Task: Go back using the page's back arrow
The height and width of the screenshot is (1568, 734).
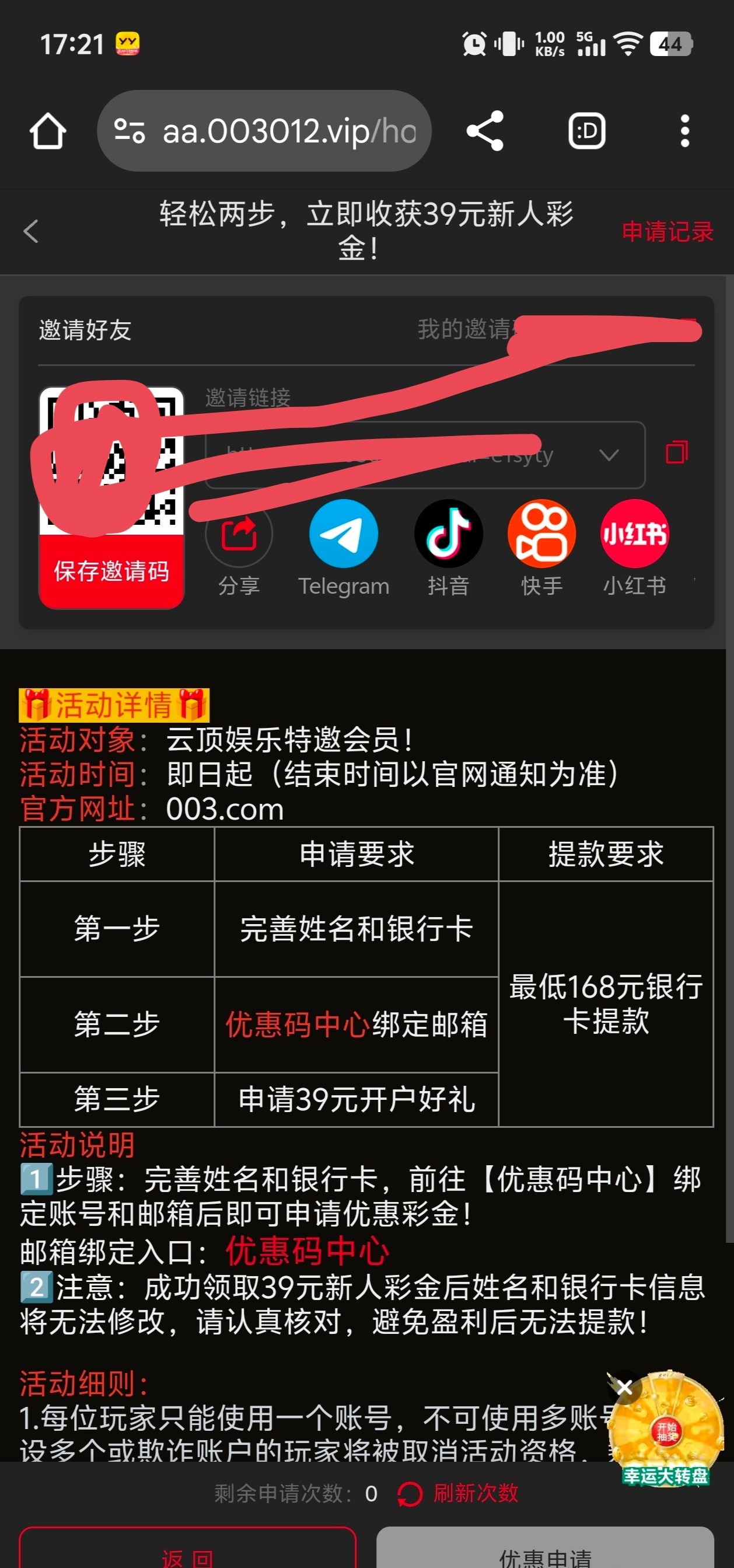Action: (x=31, y=231)
